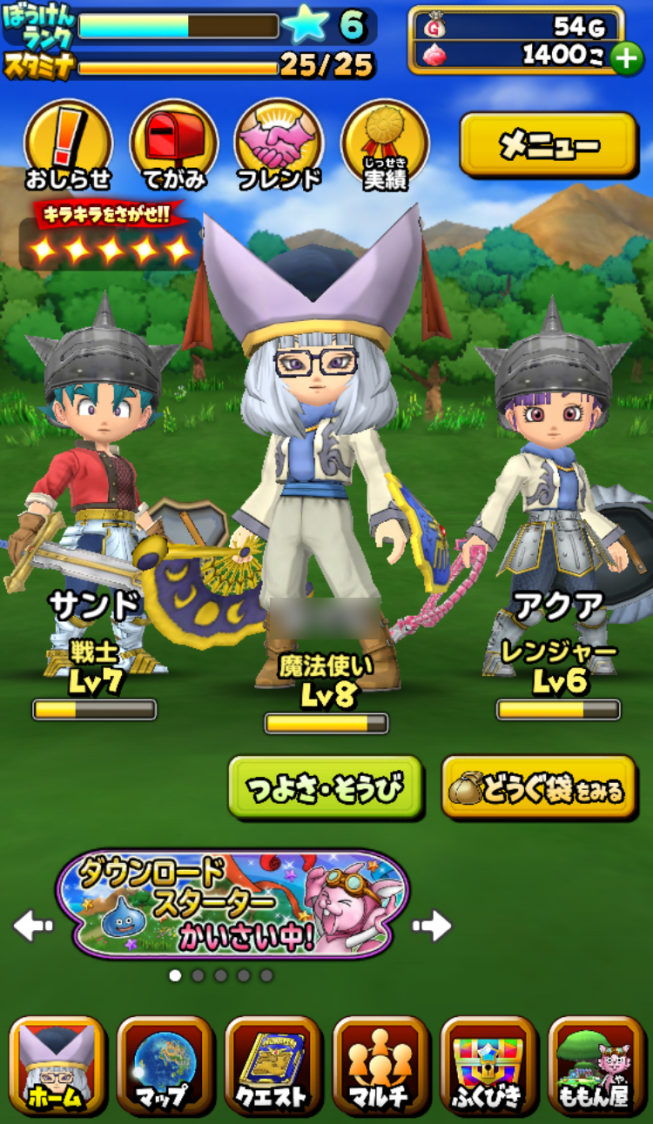Show previous banner with left arrow
Image resolution: width=653 pixels, height=1124 pixels.
coord(32,926)
